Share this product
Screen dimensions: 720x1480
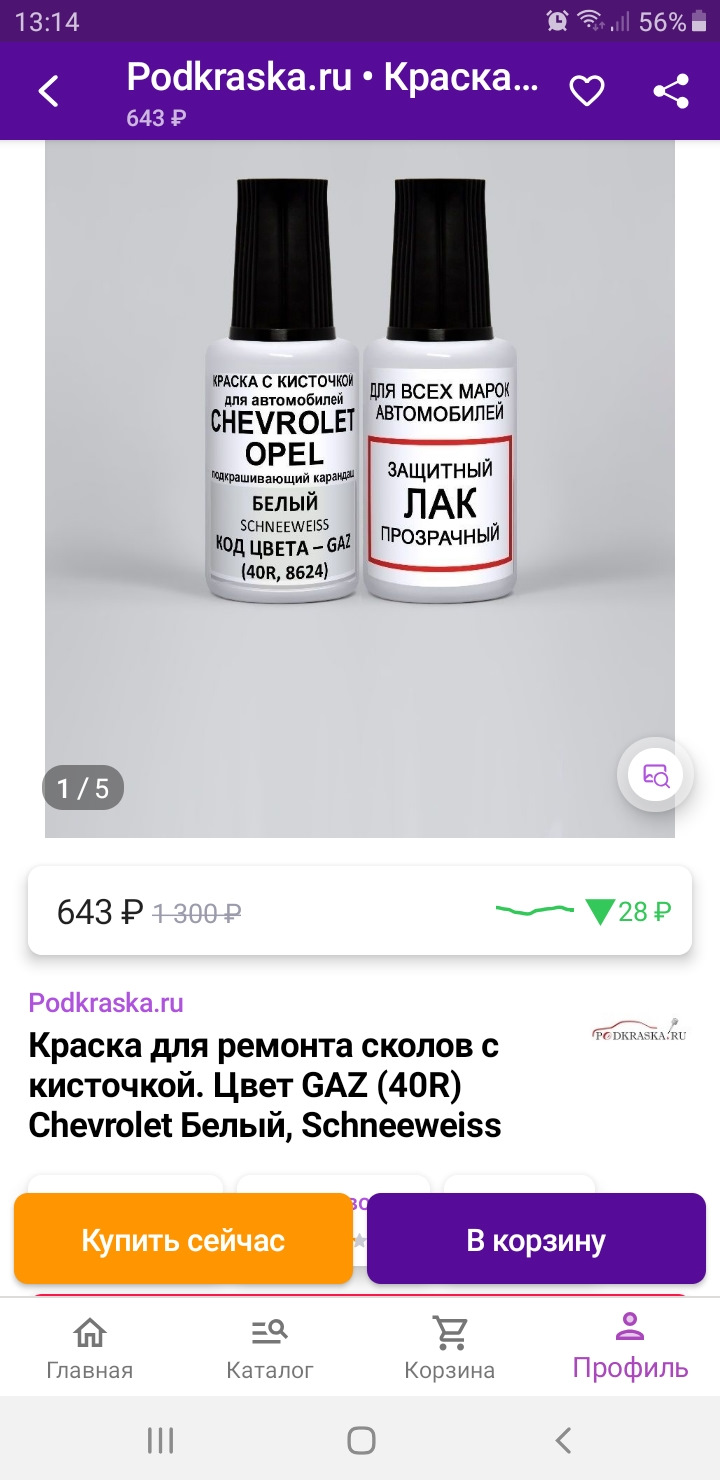(671, 92)
